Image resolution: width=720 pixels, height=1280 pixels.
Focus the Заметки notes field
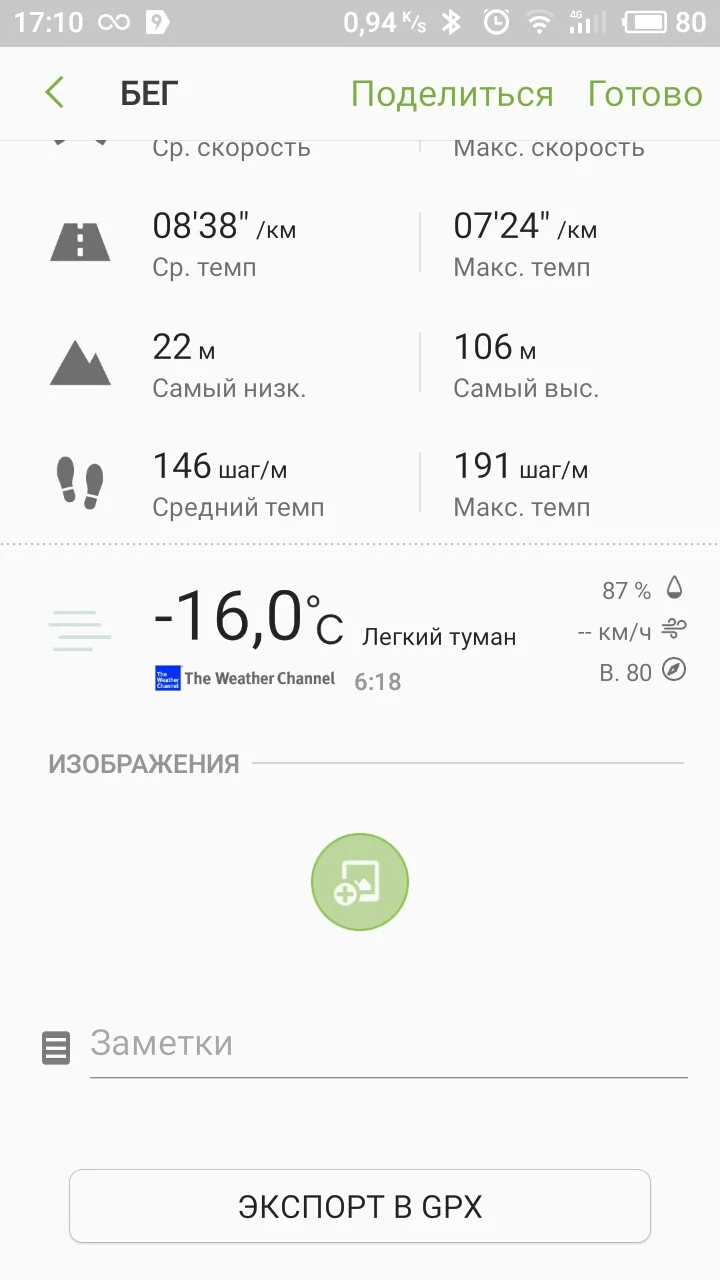tap(388, 1045)
